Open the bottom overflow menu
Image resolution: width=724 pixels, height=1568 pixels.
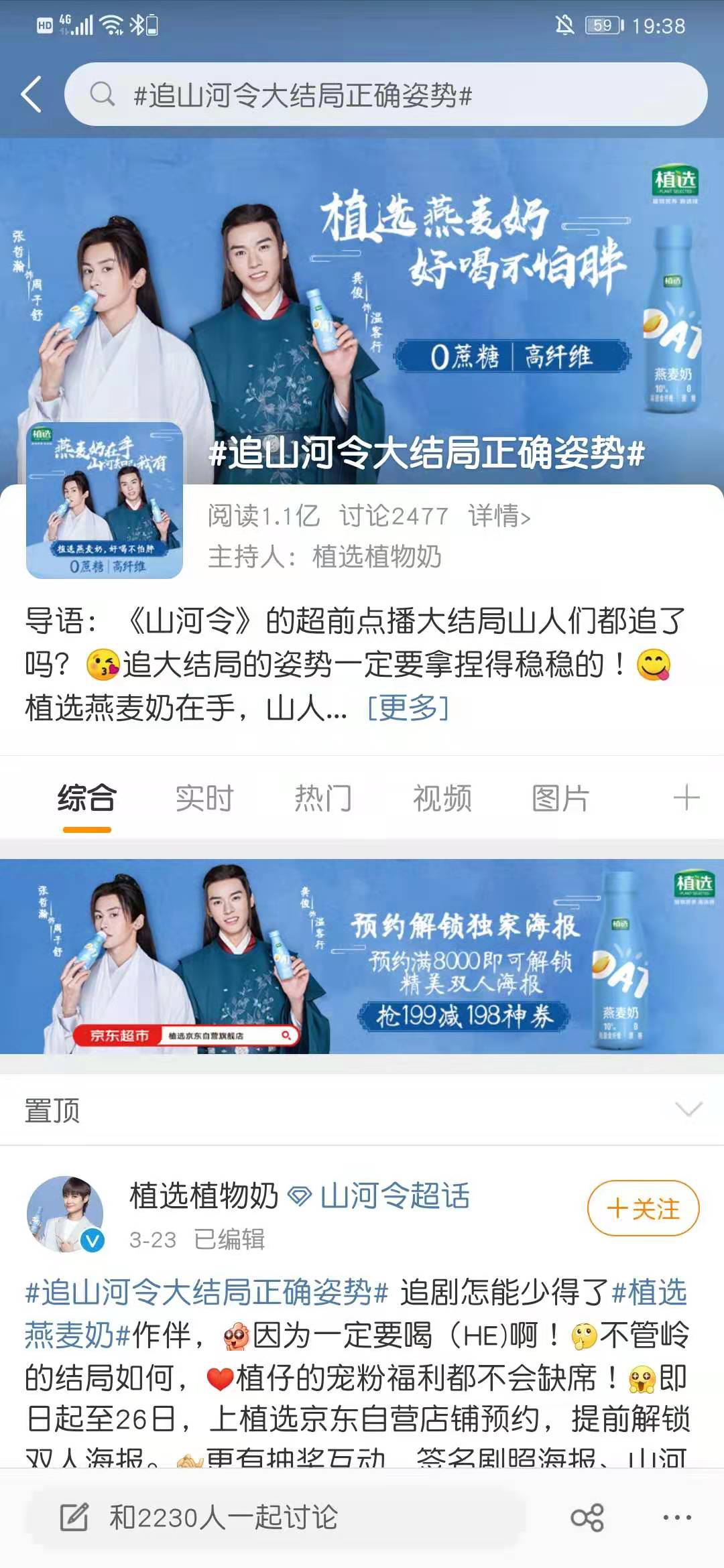pyautogui.click(x=677, y=1518)
